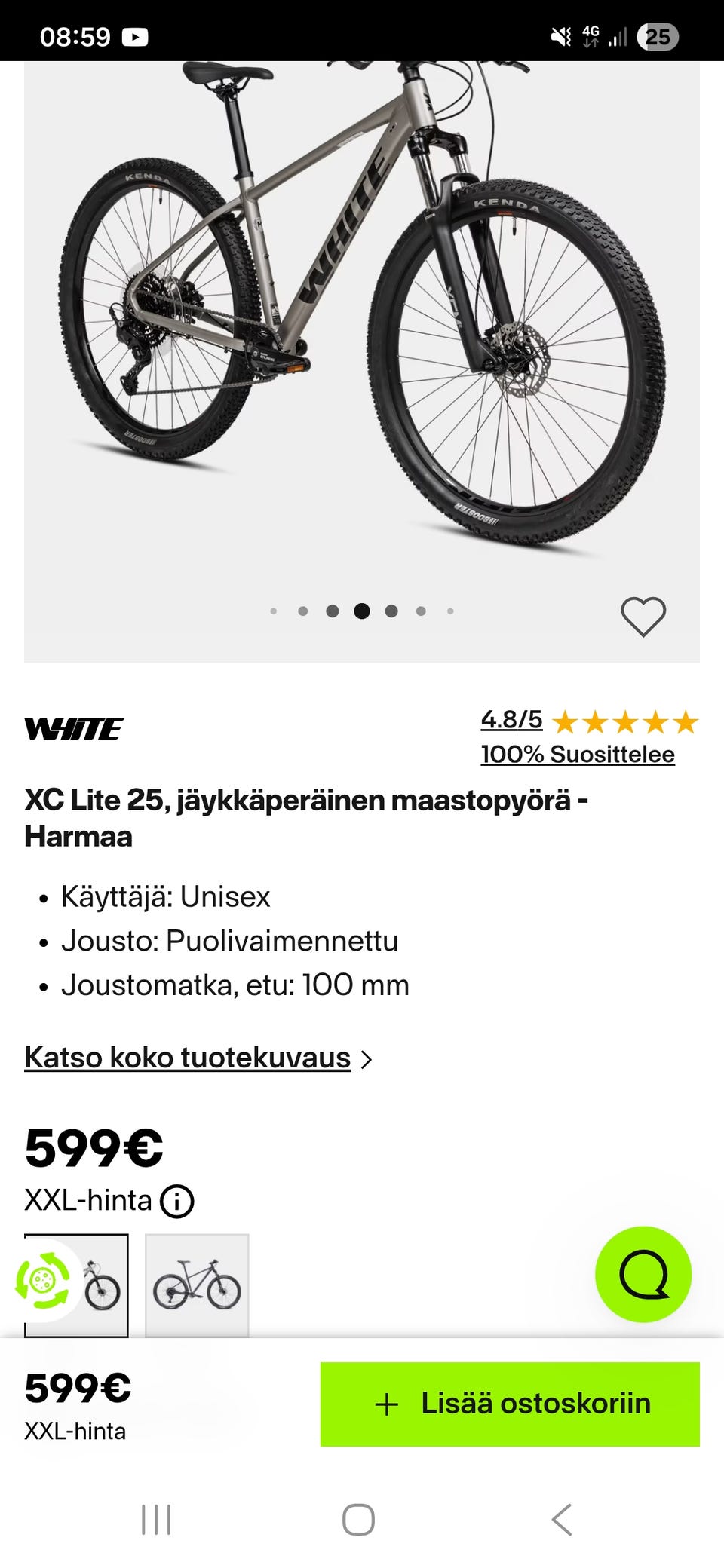Jump to the last image via carousel dot

pos(450,611)
